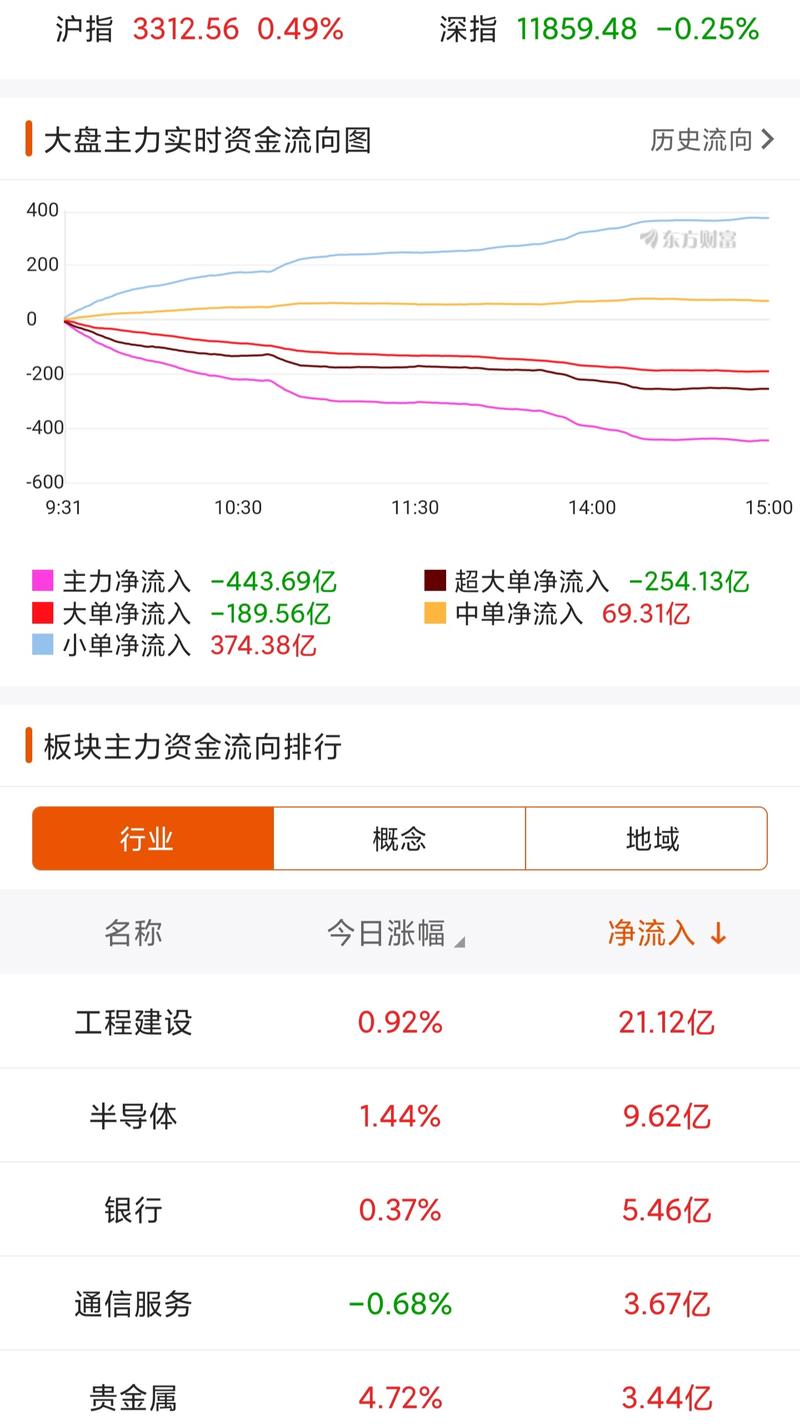Click the orange bar icon beside 板块主力资金流向排行
This screenshot has height=1424, width=800.
coord(27,746)
